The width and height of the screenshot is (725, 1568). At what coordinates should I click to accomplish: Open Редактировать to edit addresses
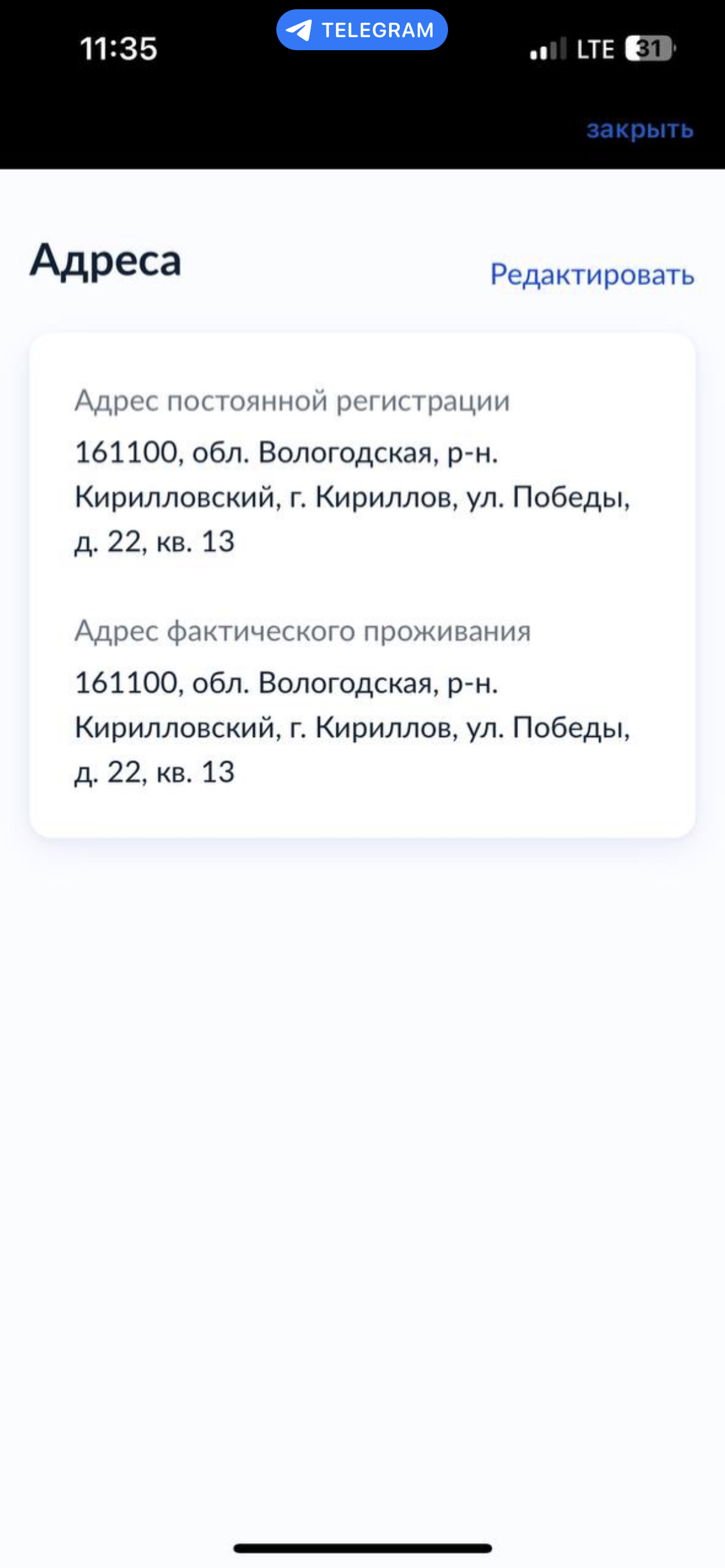click(592, 274)
